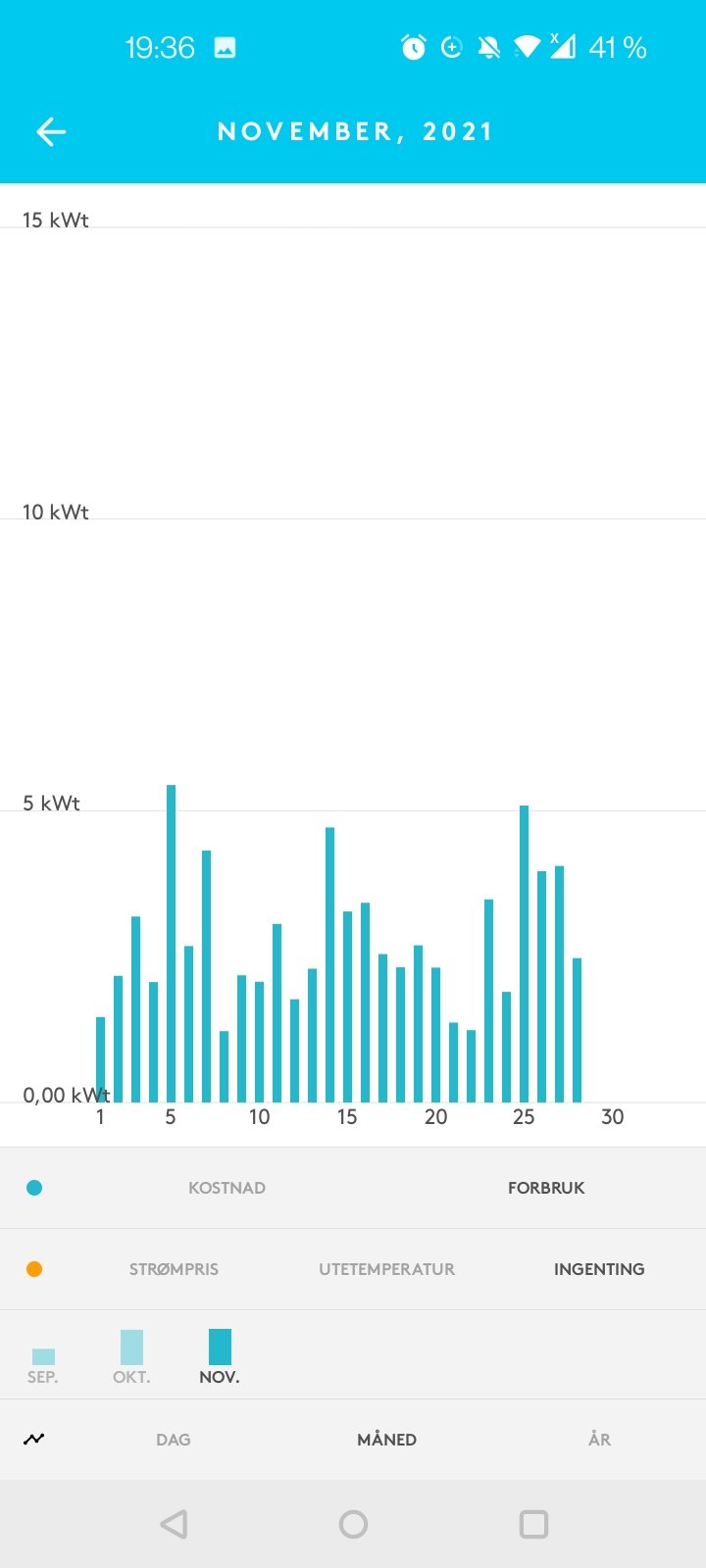Image resolution: width=706 pixels, height=1568 pixels.
Task: Switch chart to Kostnad view
Action: (x=227, y=1188)
